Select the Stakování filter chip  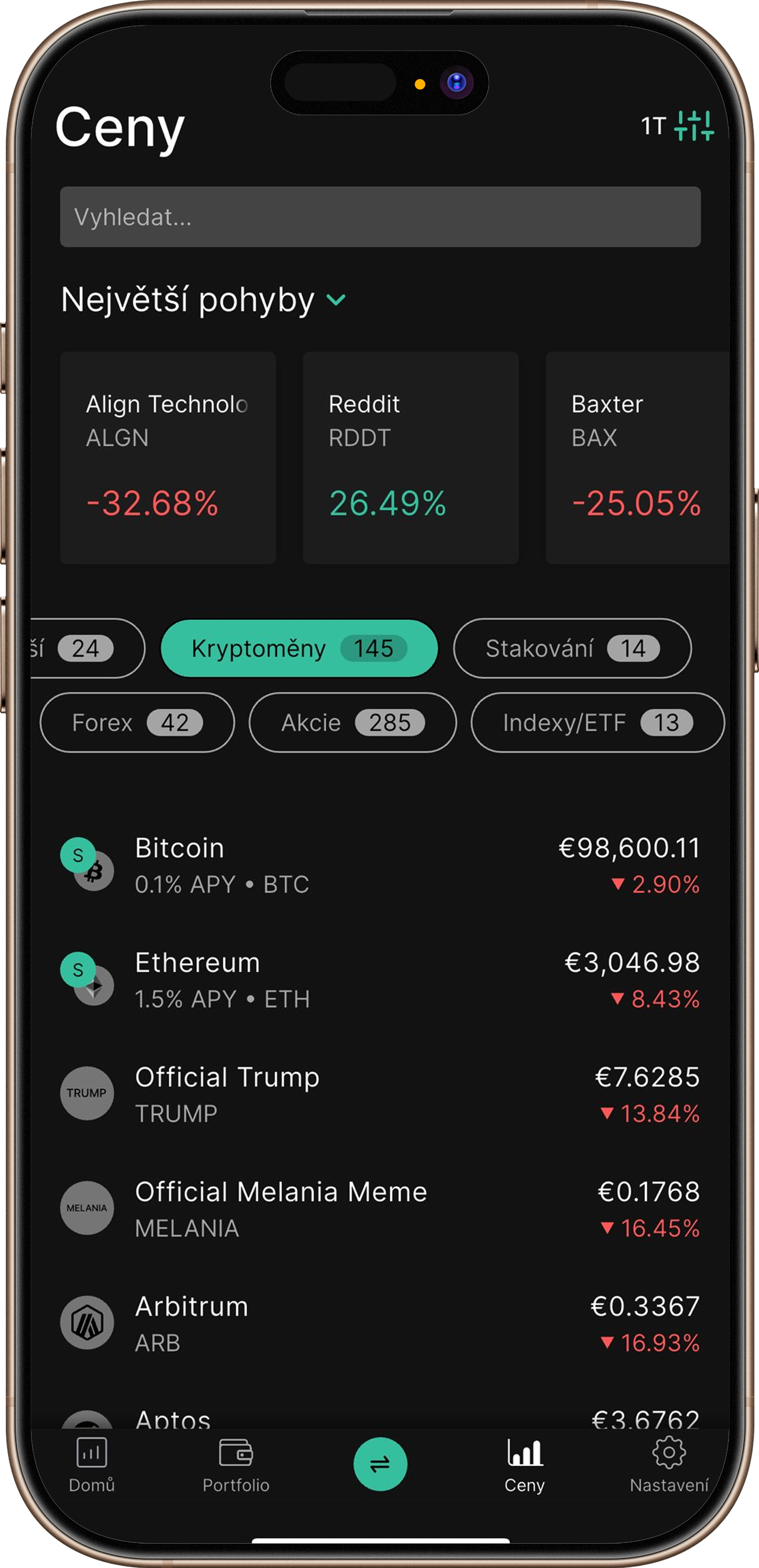pos(572,648)
